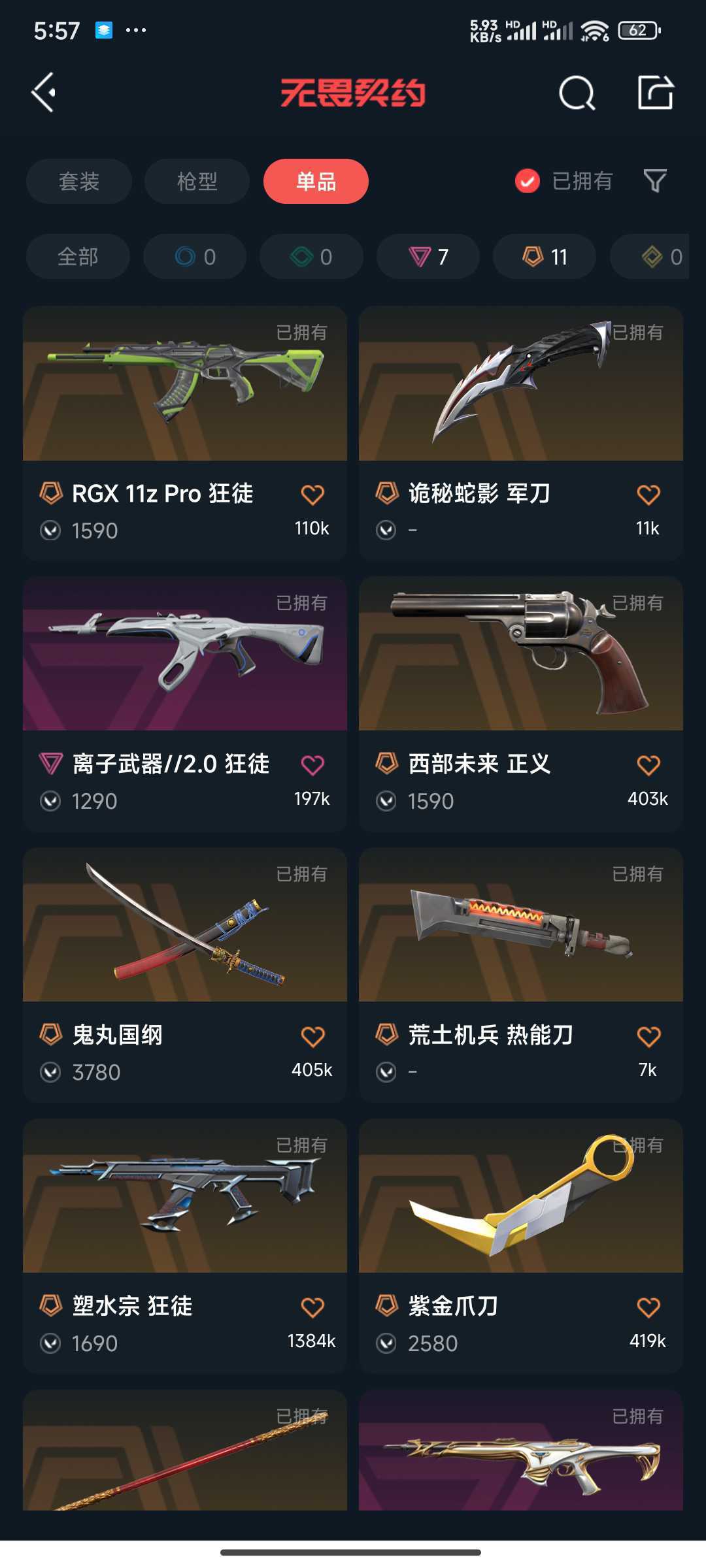
Task: Select the 单品 tab
Action: click(x=316, y=181)
